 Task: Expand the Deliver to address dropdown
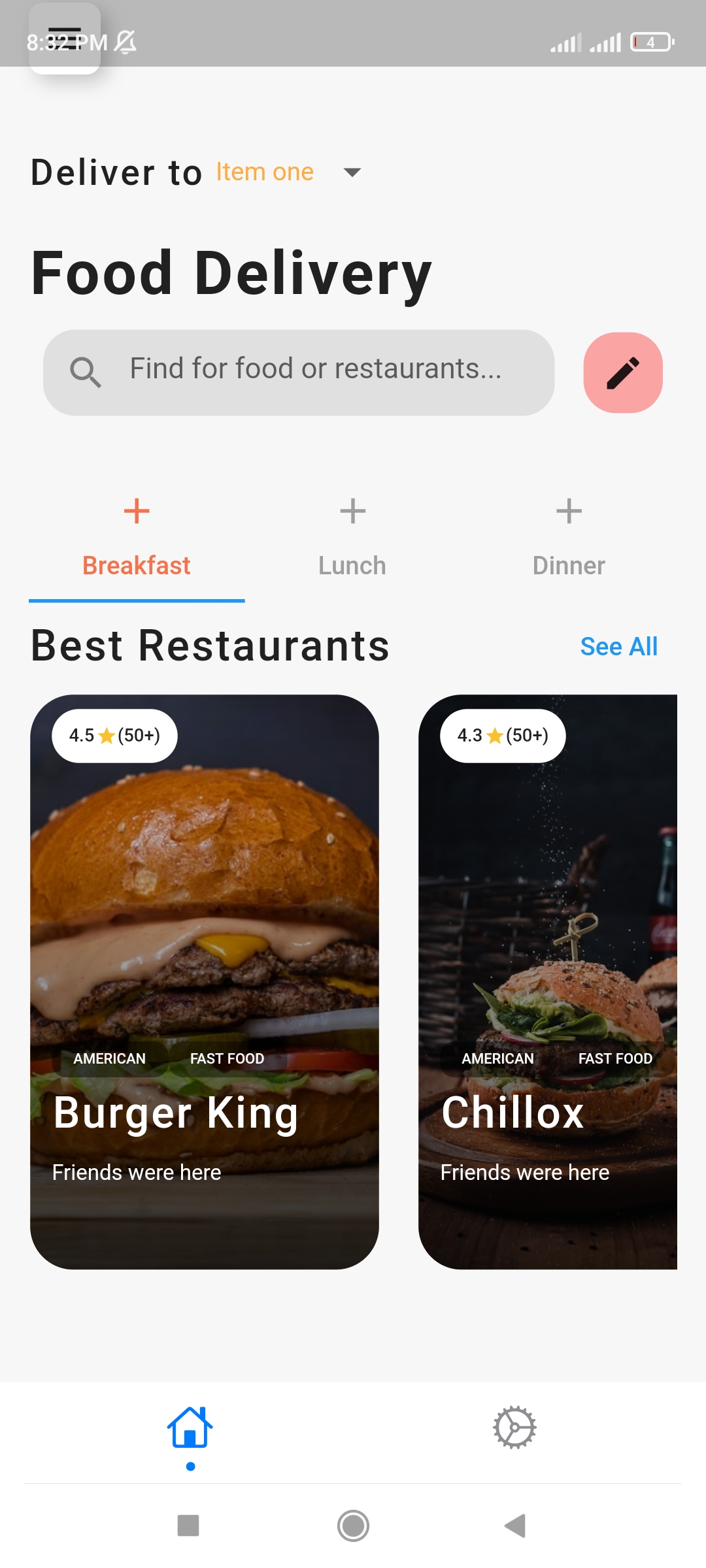(x=352, y=172)
